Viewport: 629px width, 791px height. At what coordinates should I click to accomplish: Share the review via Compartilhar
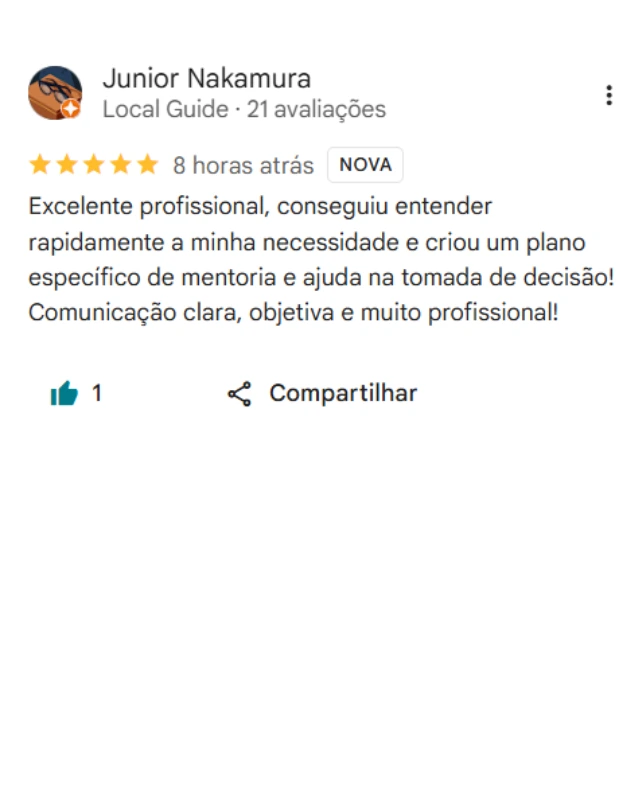[322, 394]
